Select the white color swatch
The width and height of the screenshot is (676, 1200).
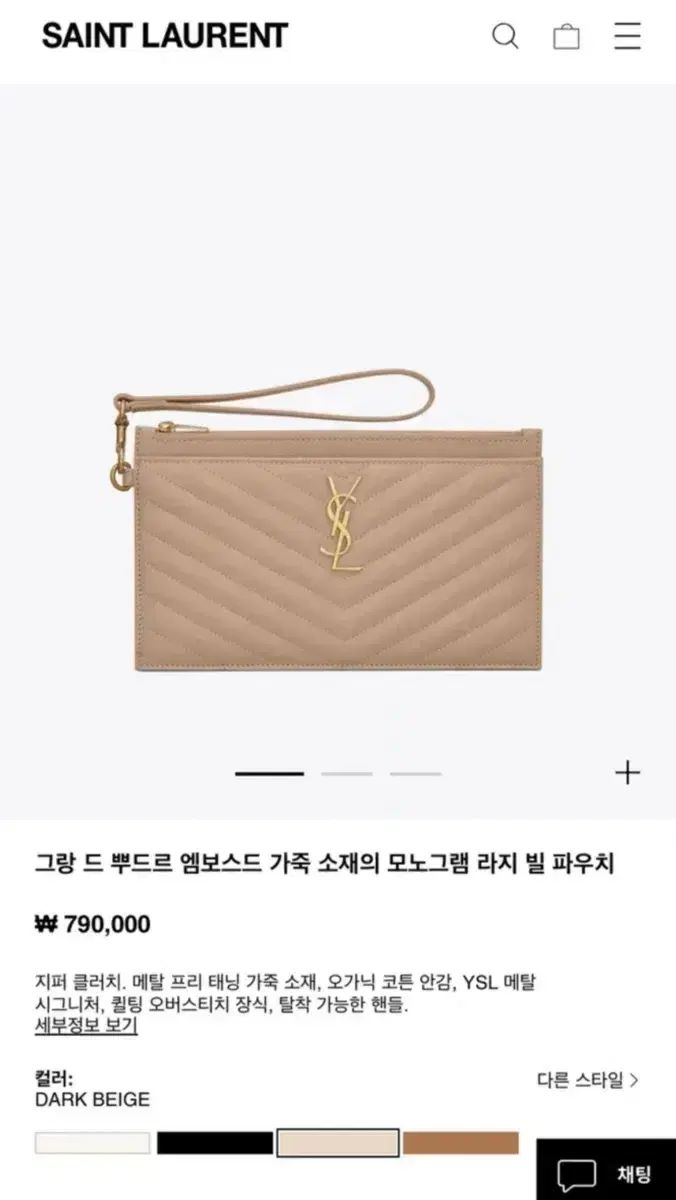pos(92,1143)
